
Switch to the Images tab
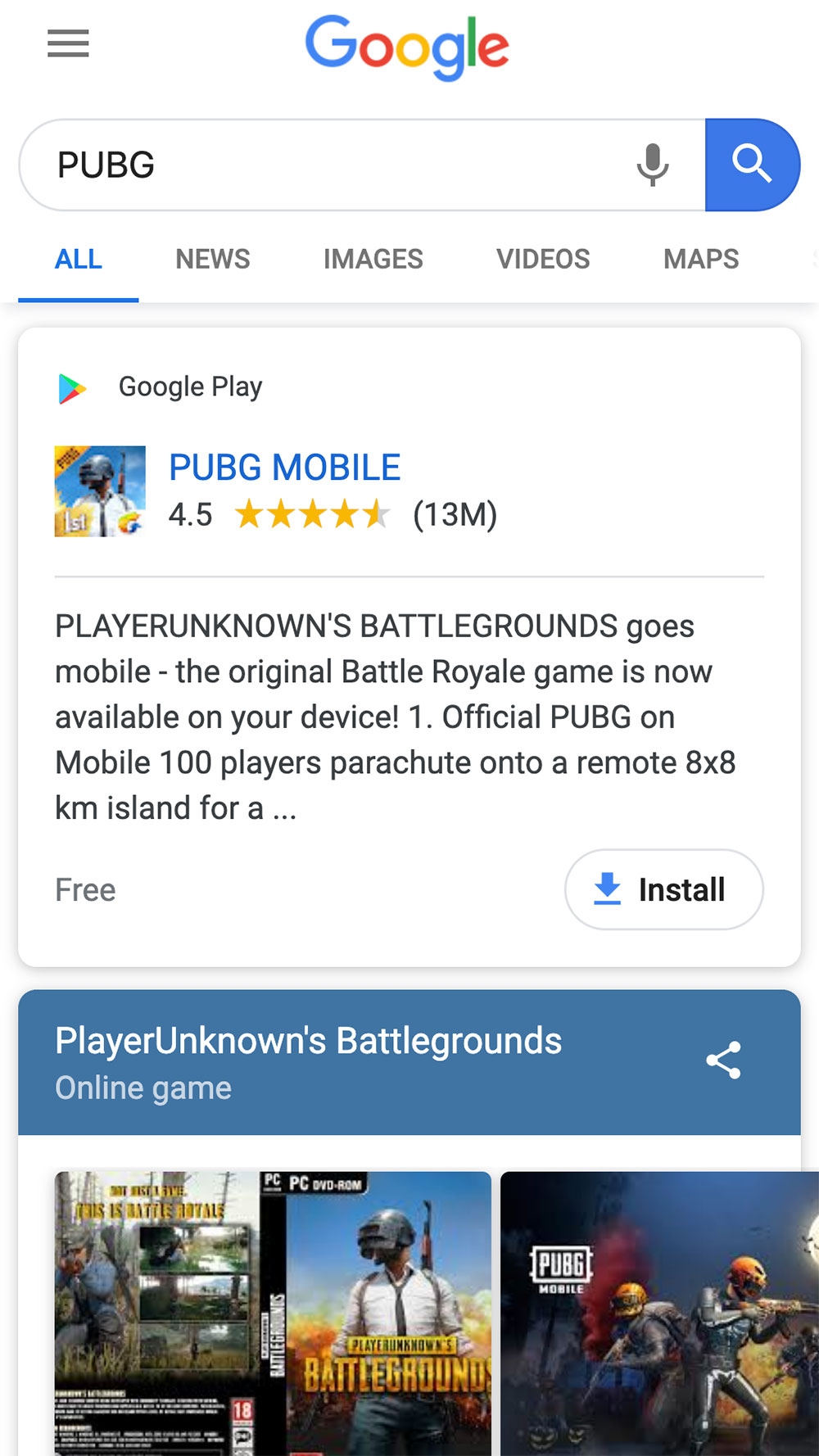tap(373, 260)
